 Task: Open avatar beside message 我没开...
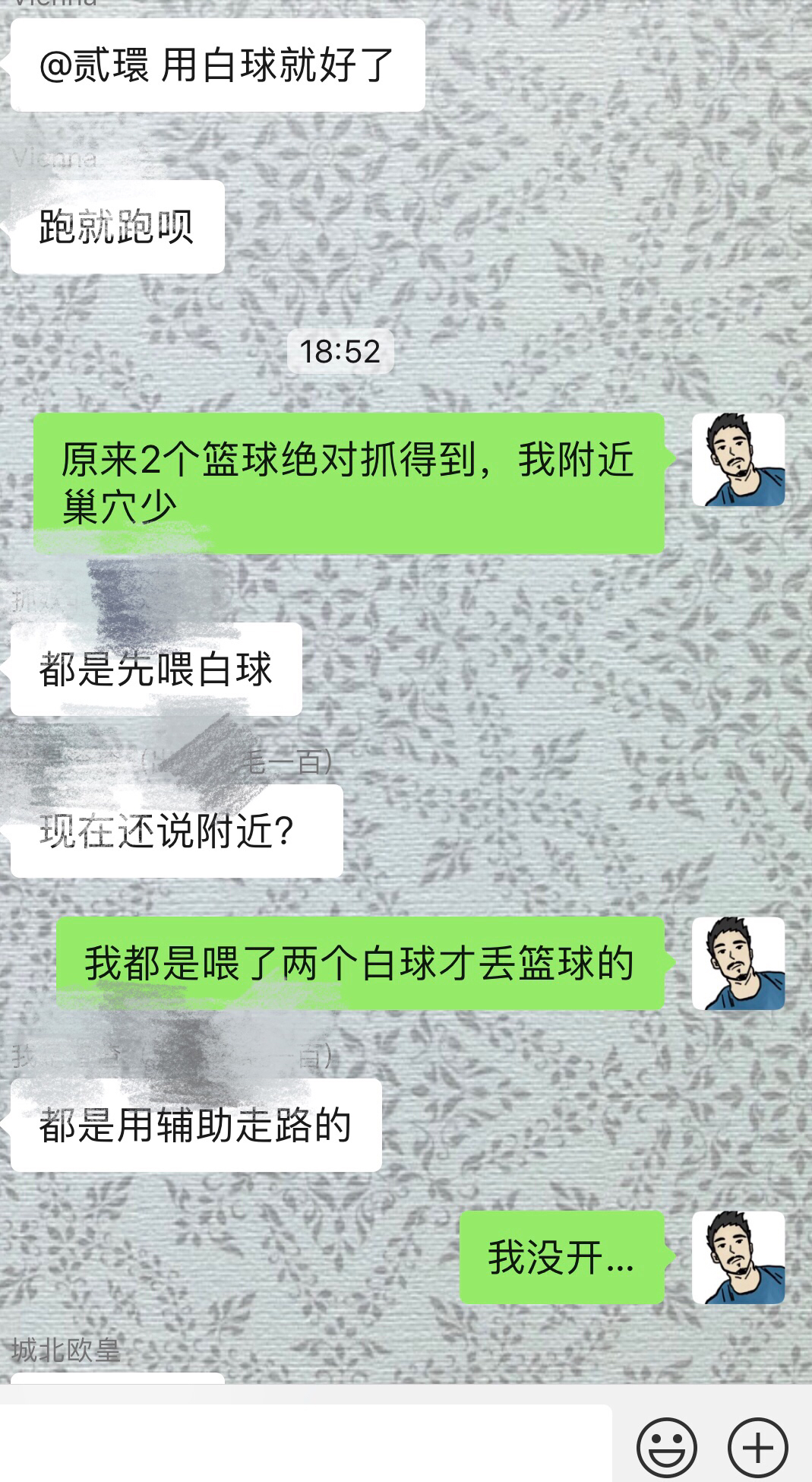click(738, 1257)
